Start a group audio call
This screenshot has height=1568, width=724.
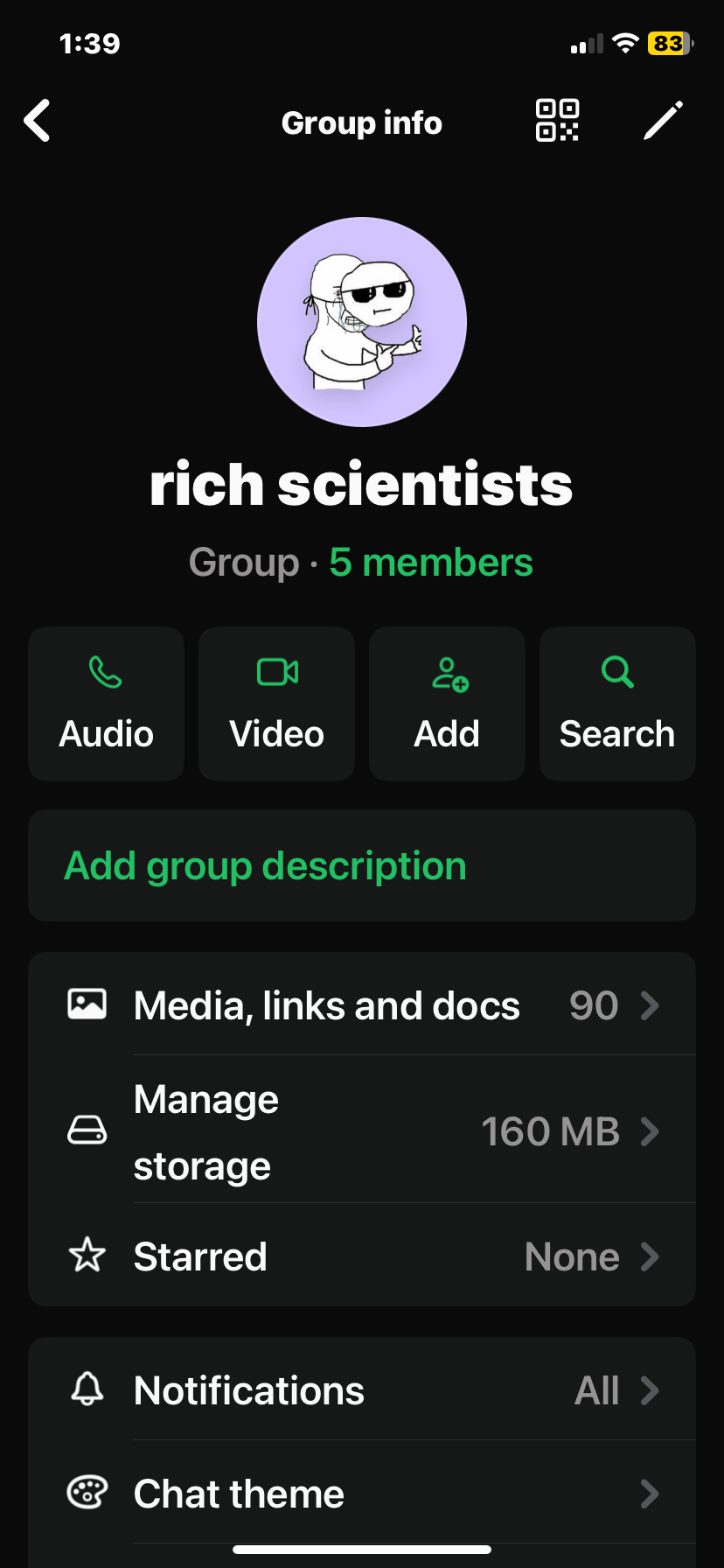(106, 703)
